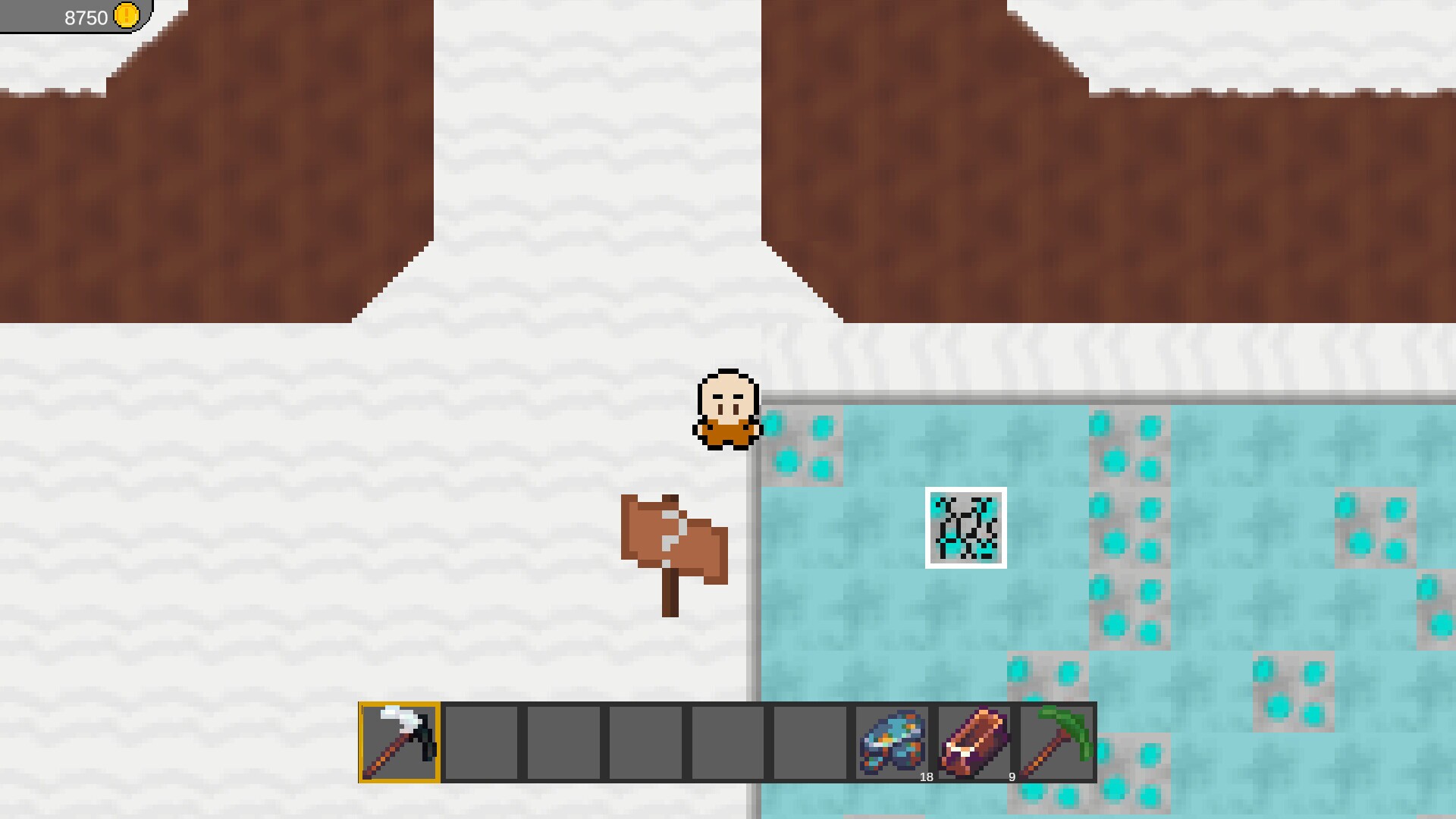Viewport: 1456px width, 819px height.
Task: Tap the highlighted cracked ore block
Action: tap(965, 528)
